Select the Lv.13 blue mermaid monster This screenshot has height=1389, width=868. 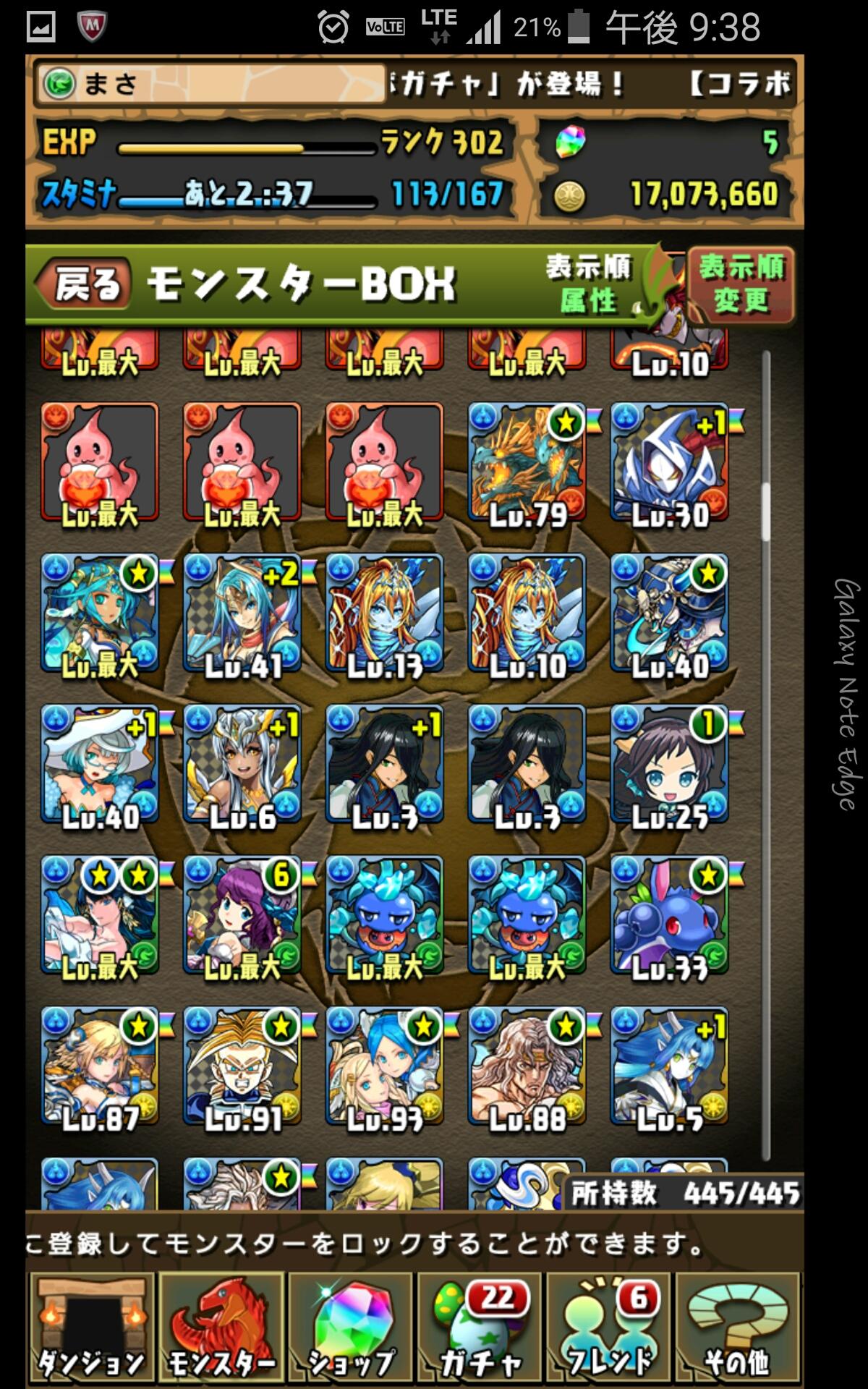tap(384, 614)
